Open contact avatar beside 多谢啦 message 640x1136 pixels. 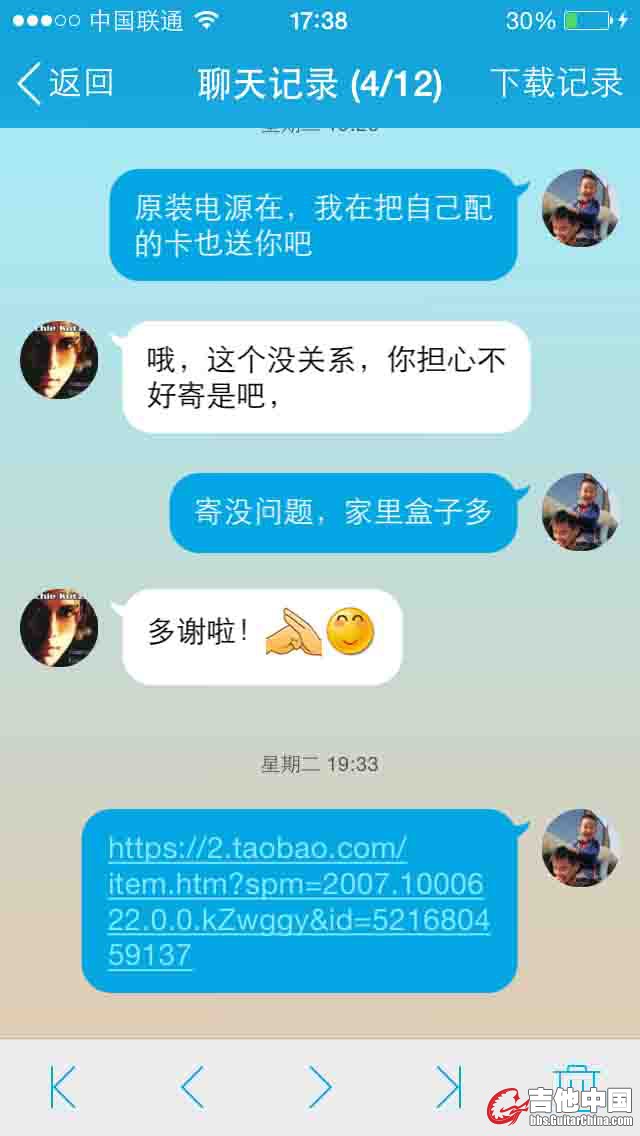point(59,627)
